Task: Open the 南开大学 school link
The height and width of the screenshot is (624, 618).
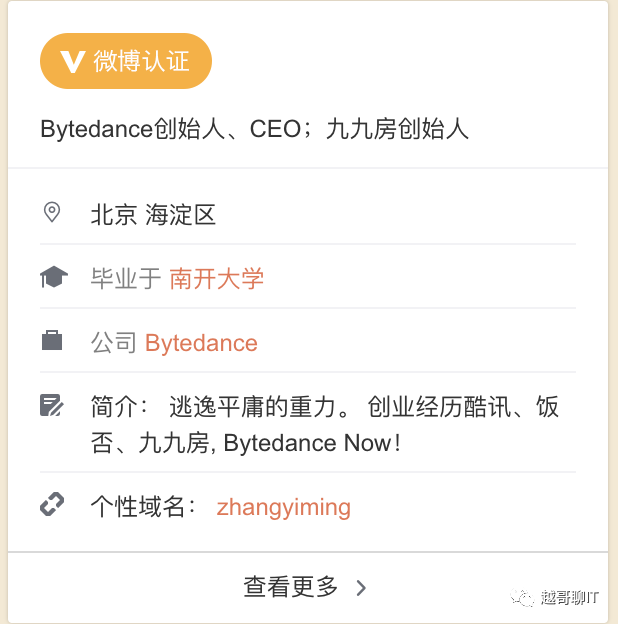Action: click(x=216, y=278)
